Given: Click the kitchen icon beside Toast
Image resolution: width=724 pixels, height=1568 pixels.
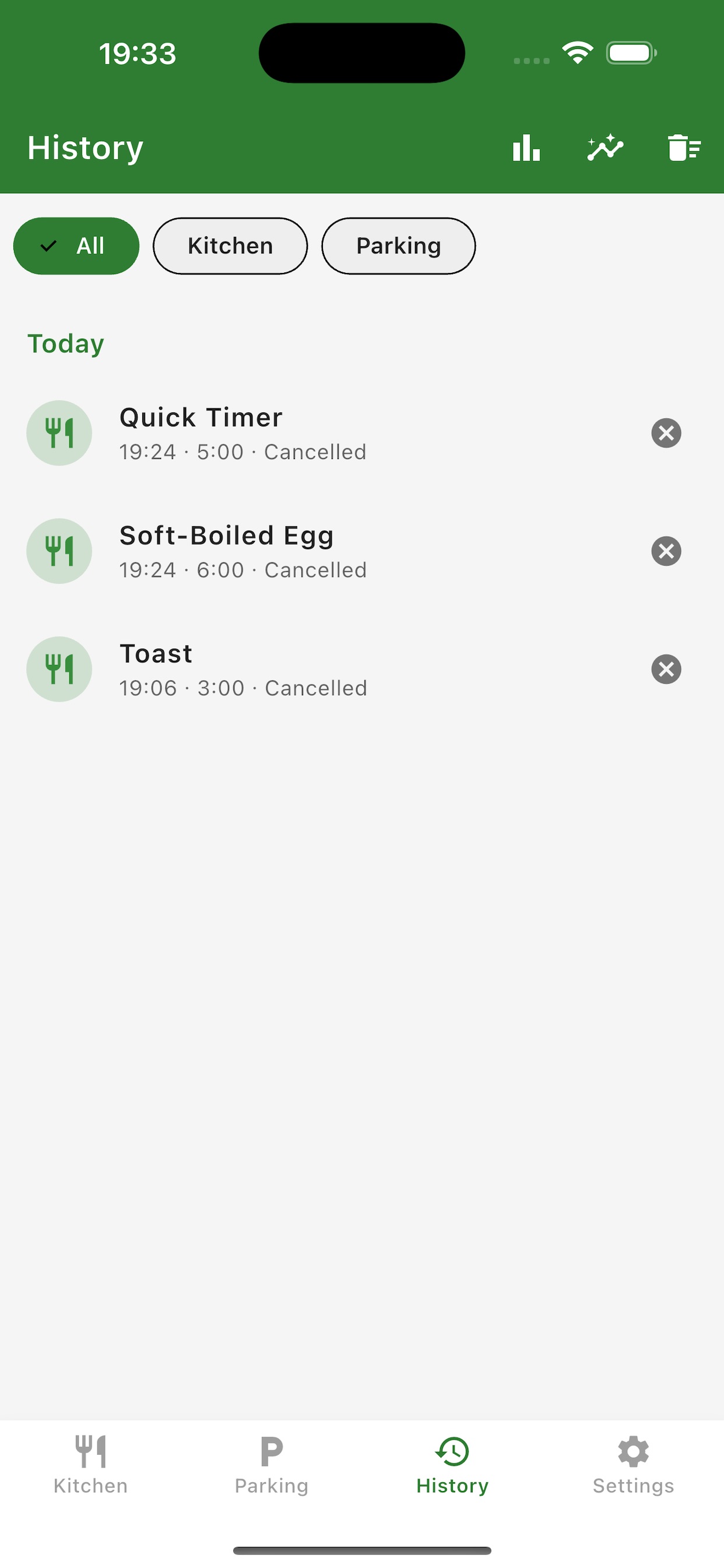Looking at the screenshot, I should (59, 669).
